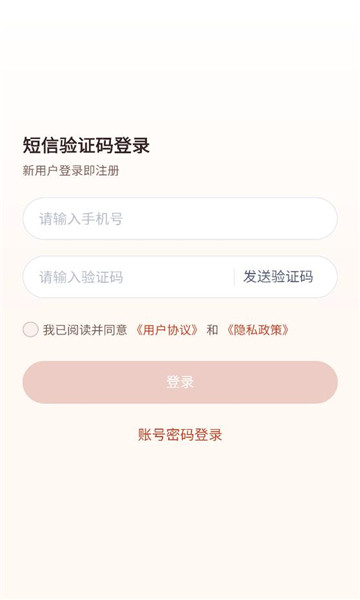Send verification code via 发送验证码
Image resolution: width=360 pixels, height=600 pixels.
click(x=278, y=277)
